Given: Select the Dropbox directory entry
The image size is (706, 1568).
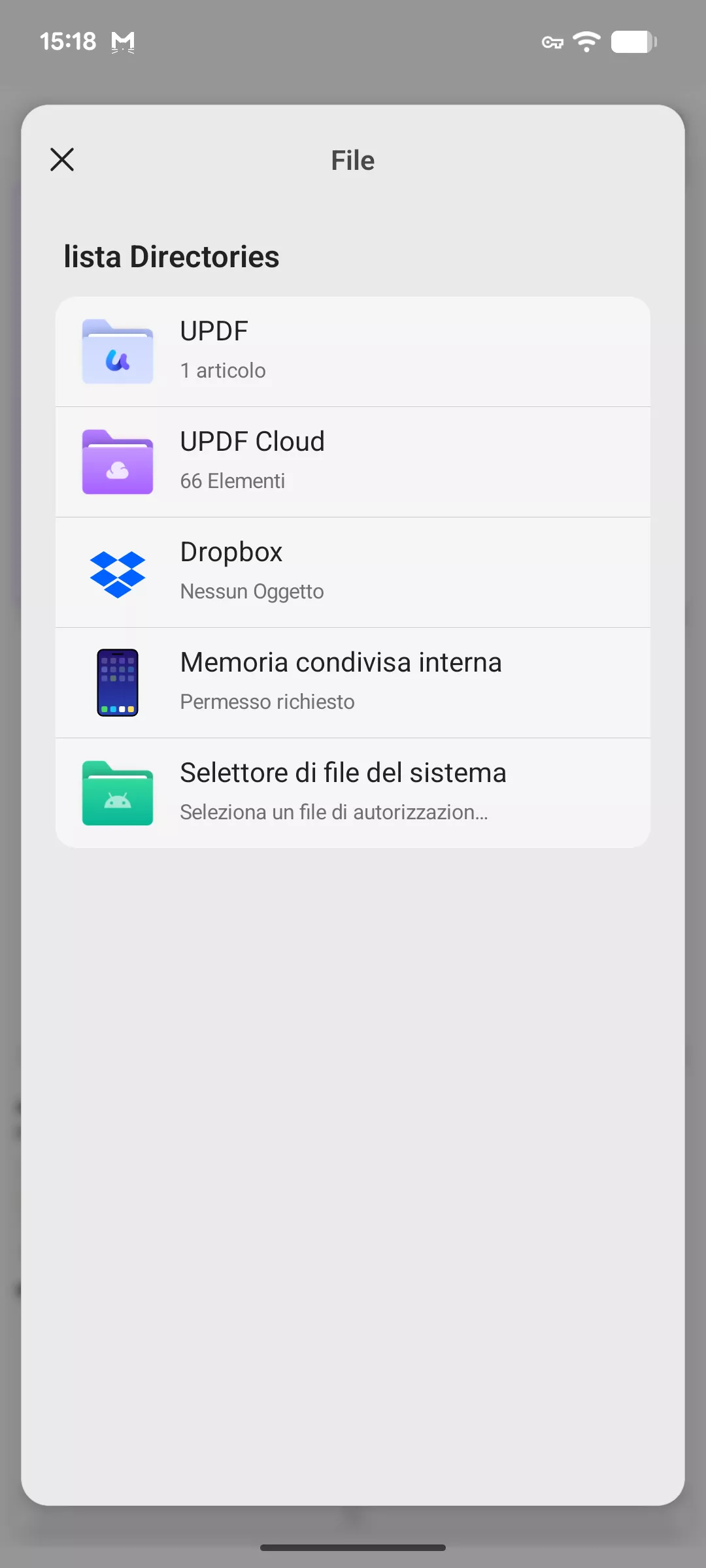Looking at the screenshot, I should (353, 572).
